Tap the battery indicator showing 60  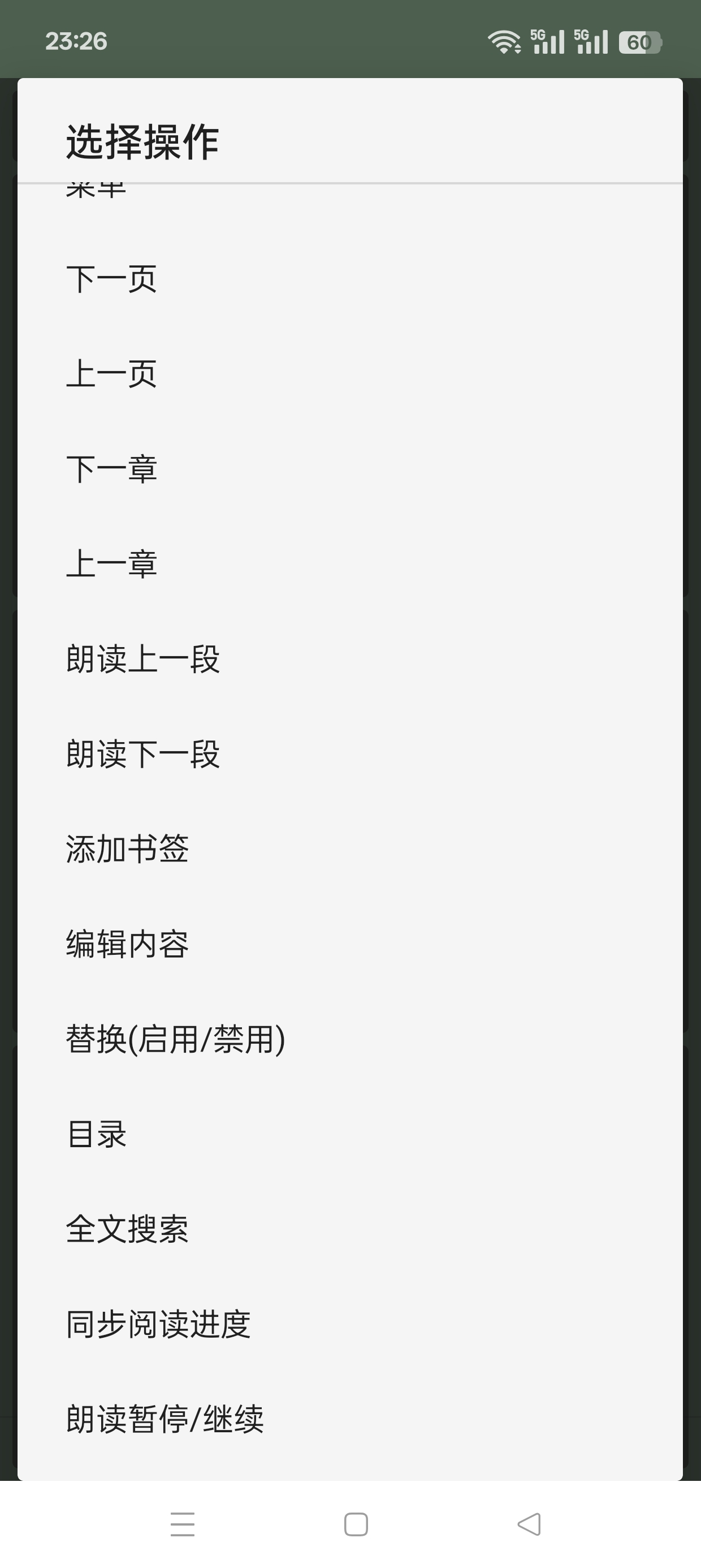pos(639,41)
